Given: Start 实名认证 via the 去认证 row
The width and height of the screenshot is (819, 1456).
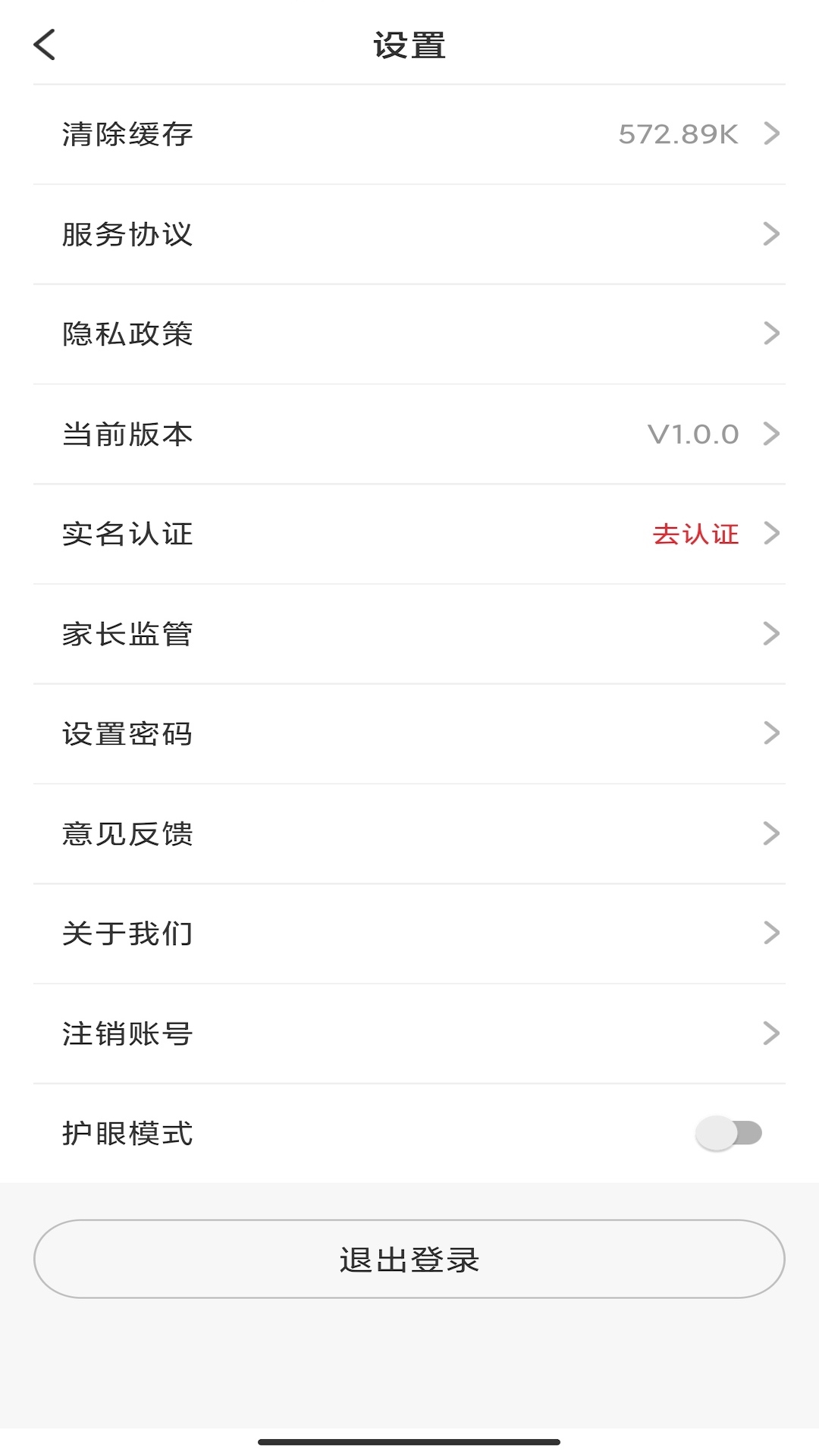Looking at the screenshot, I should coord(409,534).
